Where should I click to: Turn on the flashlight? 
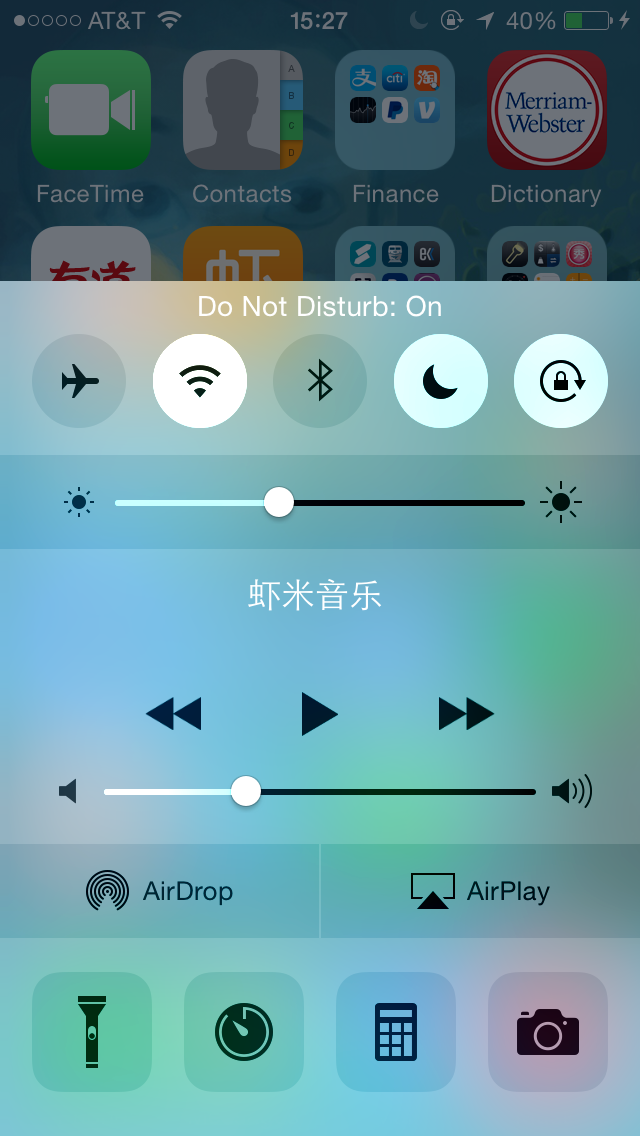(91, 1031)
